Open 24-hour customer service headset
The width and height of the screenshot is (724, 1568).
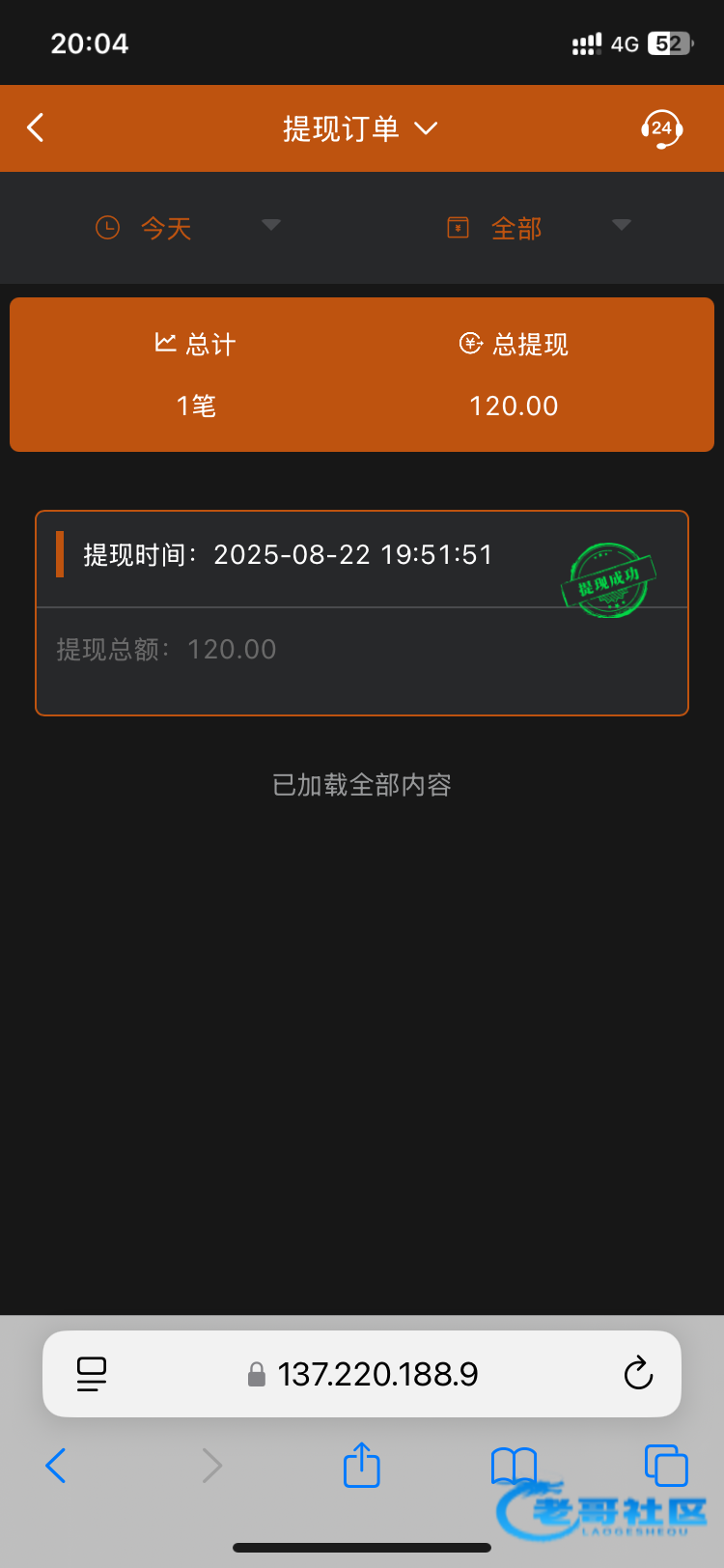[x=661, y=128]
